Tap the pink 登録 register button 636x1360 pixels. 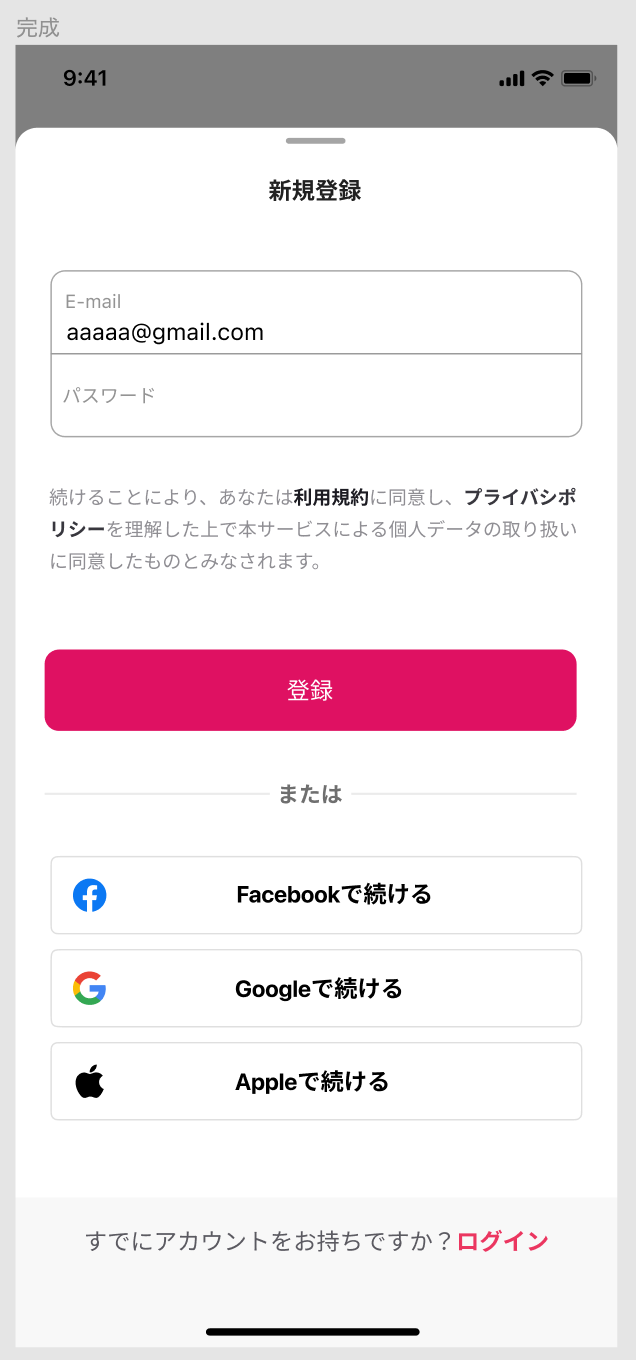(310, 690)
